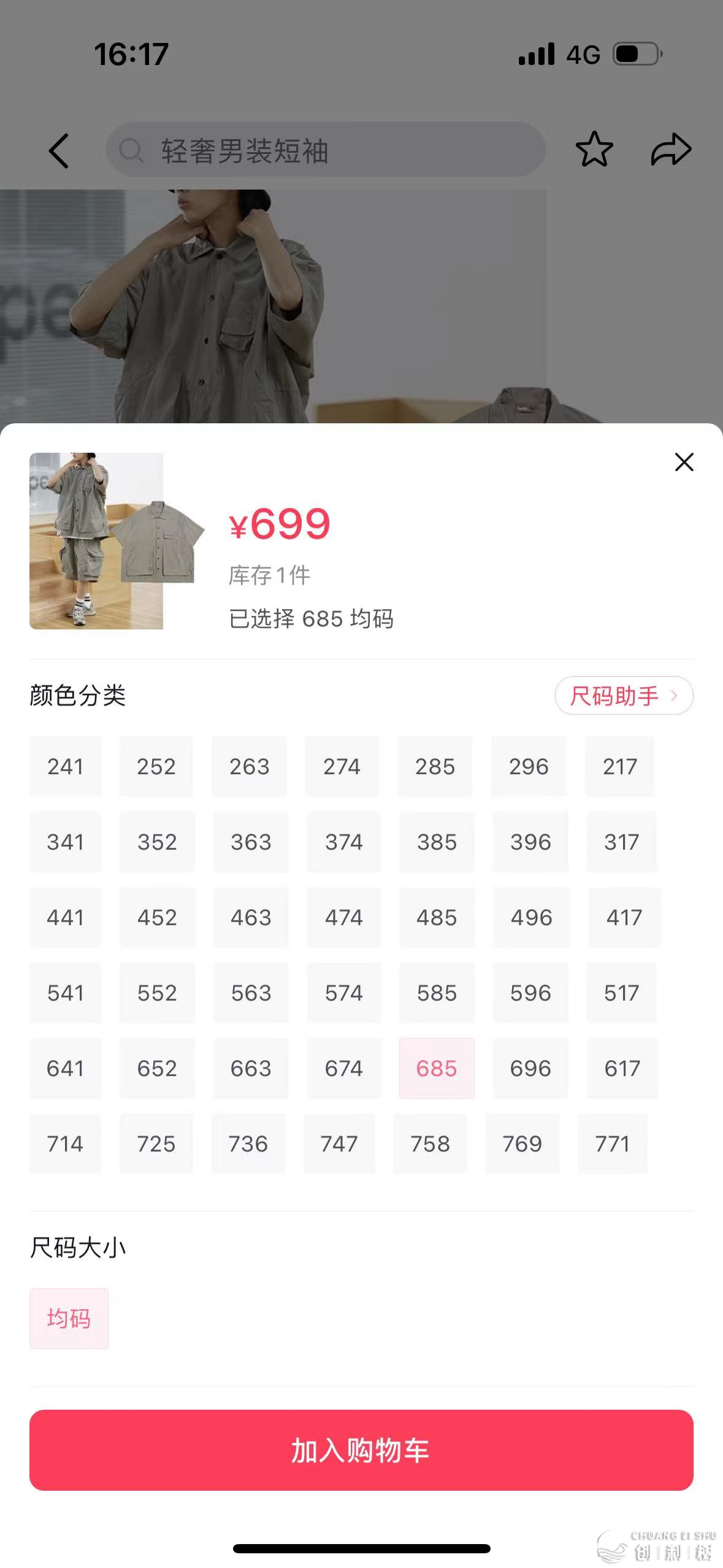723x1568 pixels.
Task: Pick color option 363
Action: click(x=251, y=842)
